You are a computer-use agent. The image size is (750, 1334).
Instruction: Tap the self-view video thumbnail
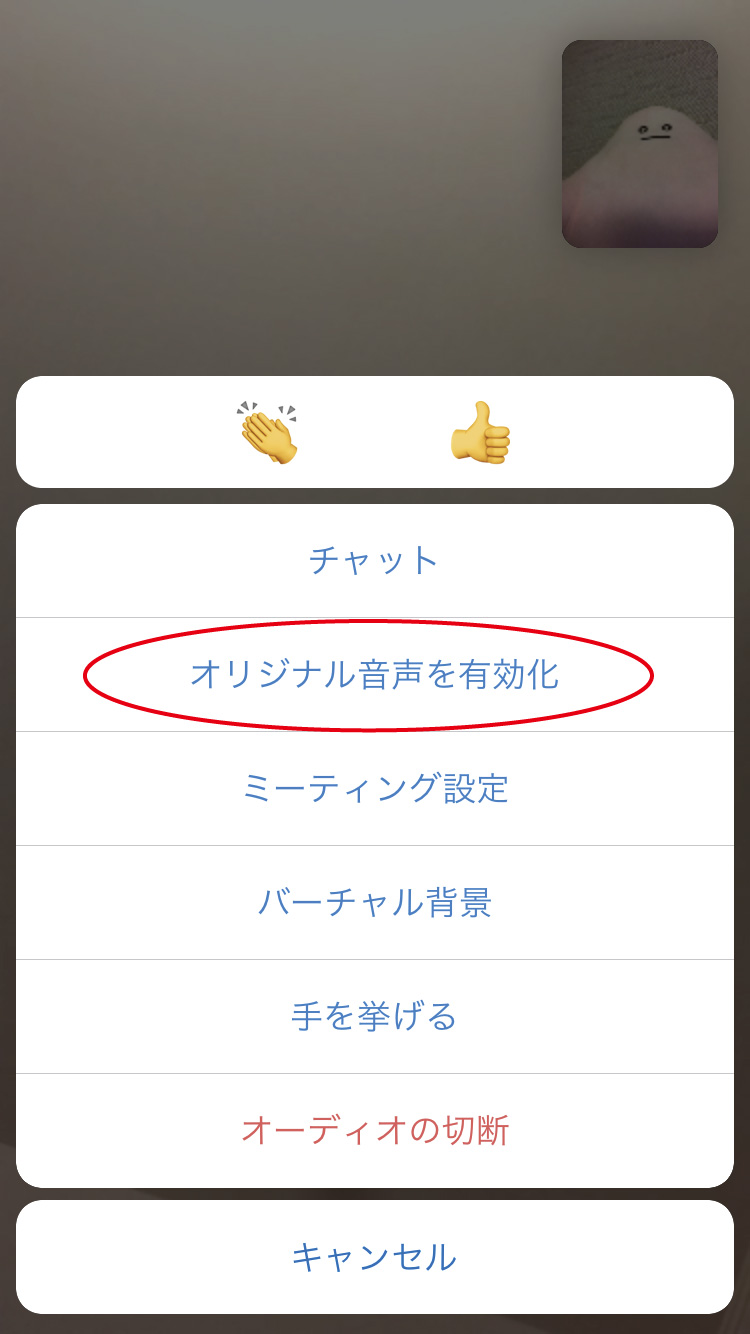click(640, 144)
